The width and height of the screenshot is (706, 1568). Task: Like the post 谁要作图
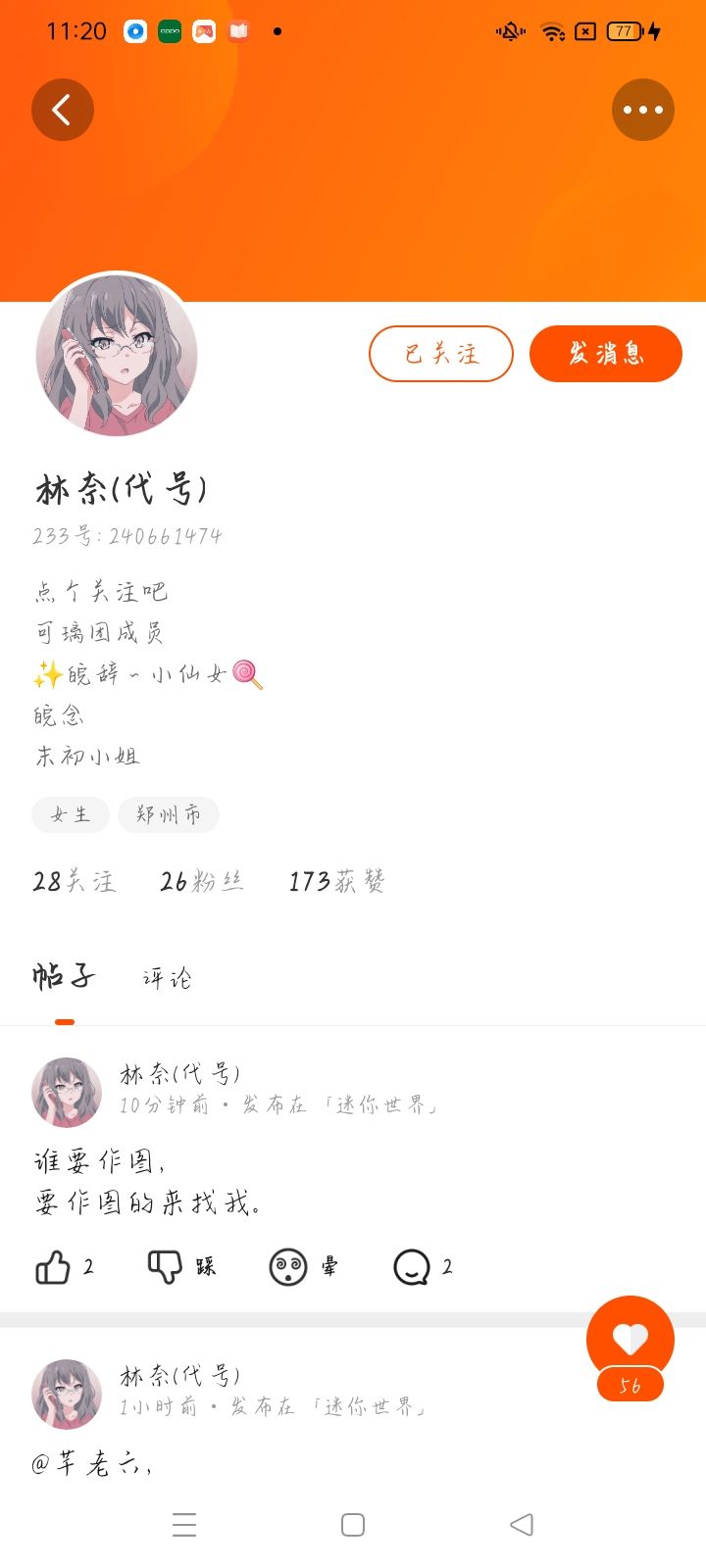click(65, 1267)
